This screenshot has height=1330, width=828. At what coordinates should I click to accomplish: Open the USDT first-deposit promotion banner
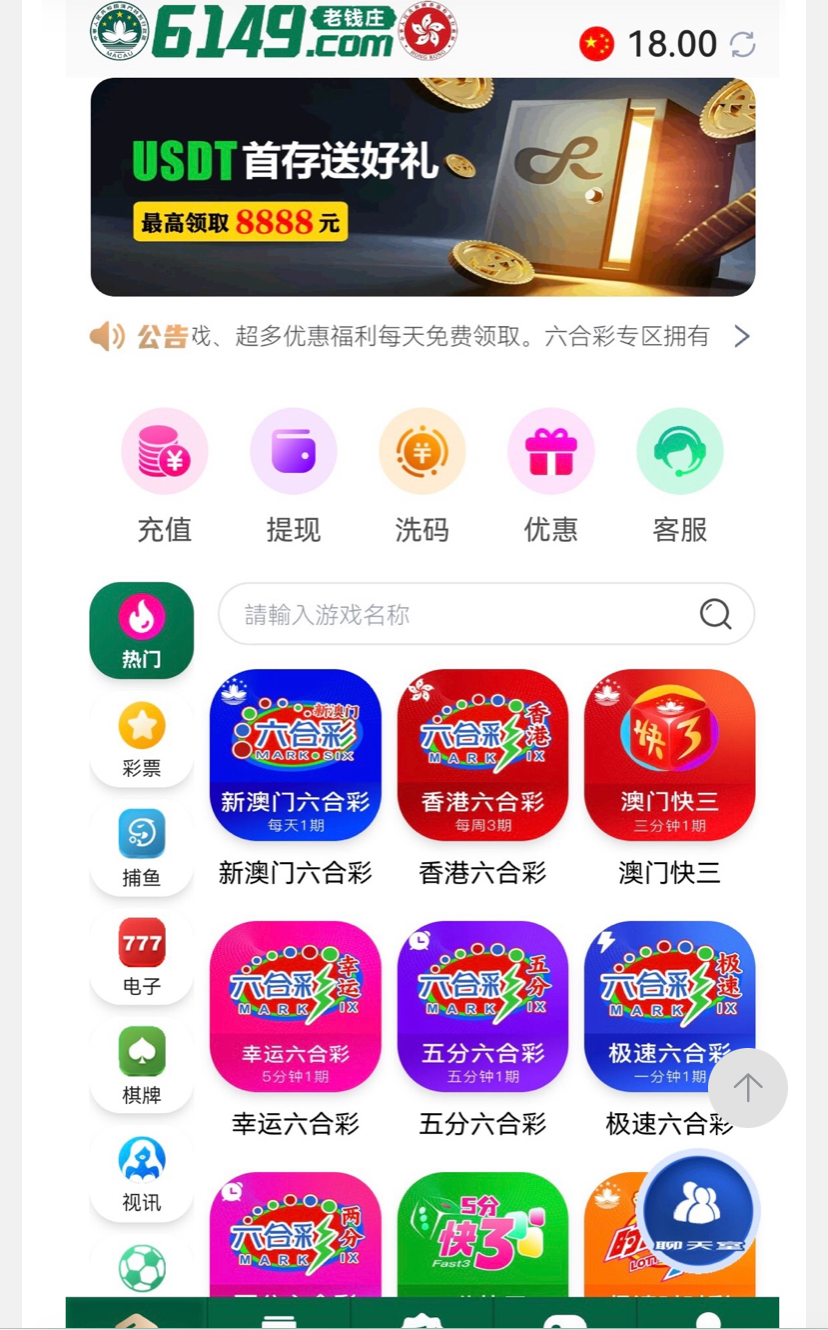coord(422,187)
